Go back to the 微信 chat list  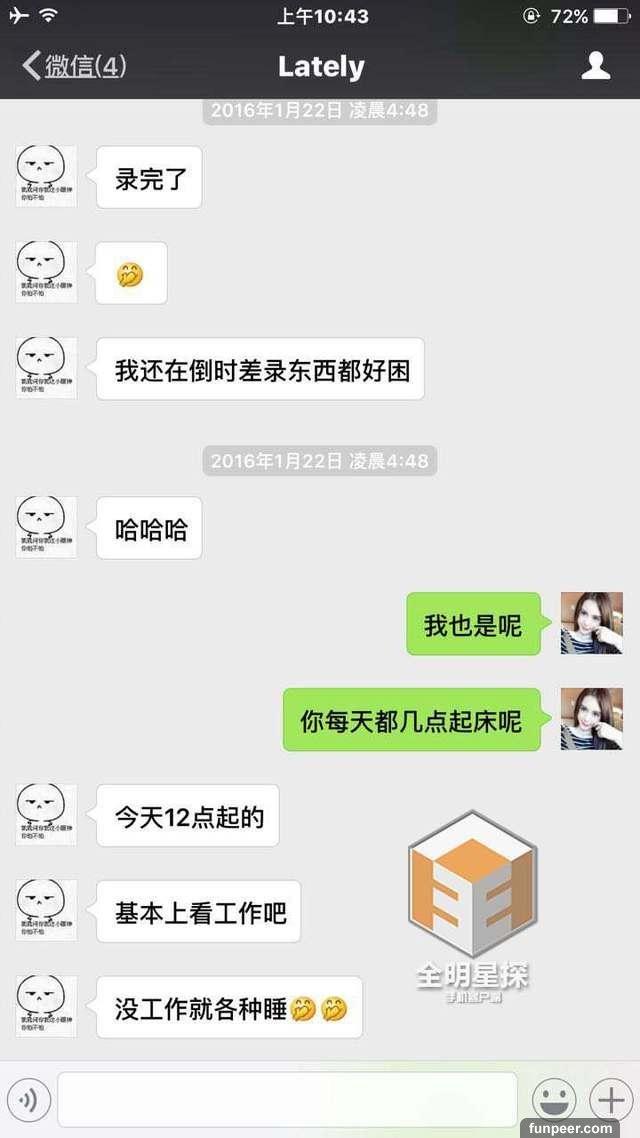click(x=74, y=66)
